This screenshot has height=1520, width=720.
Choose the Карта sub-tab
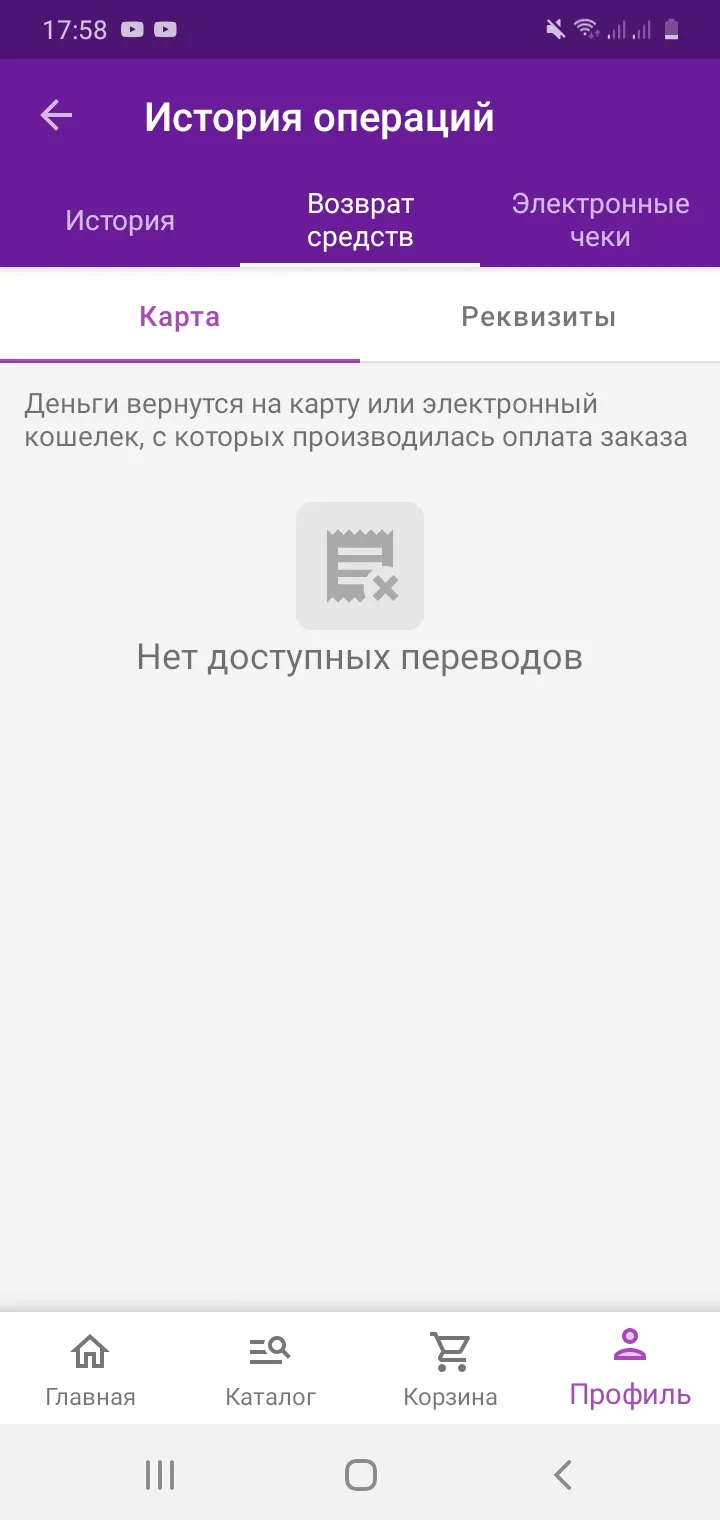[x=180, y=316]
